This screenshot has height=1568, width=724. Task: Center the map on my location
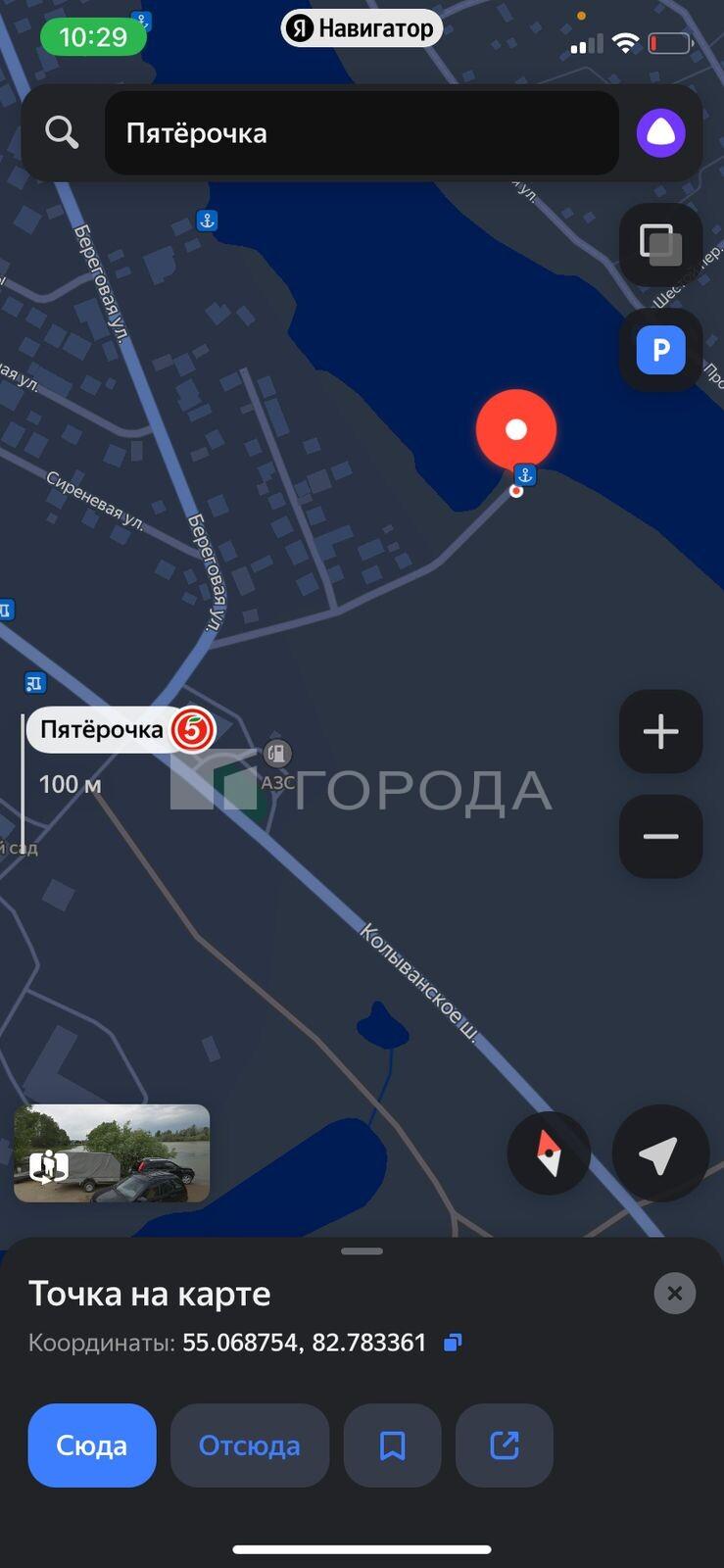coord(660,1153)
